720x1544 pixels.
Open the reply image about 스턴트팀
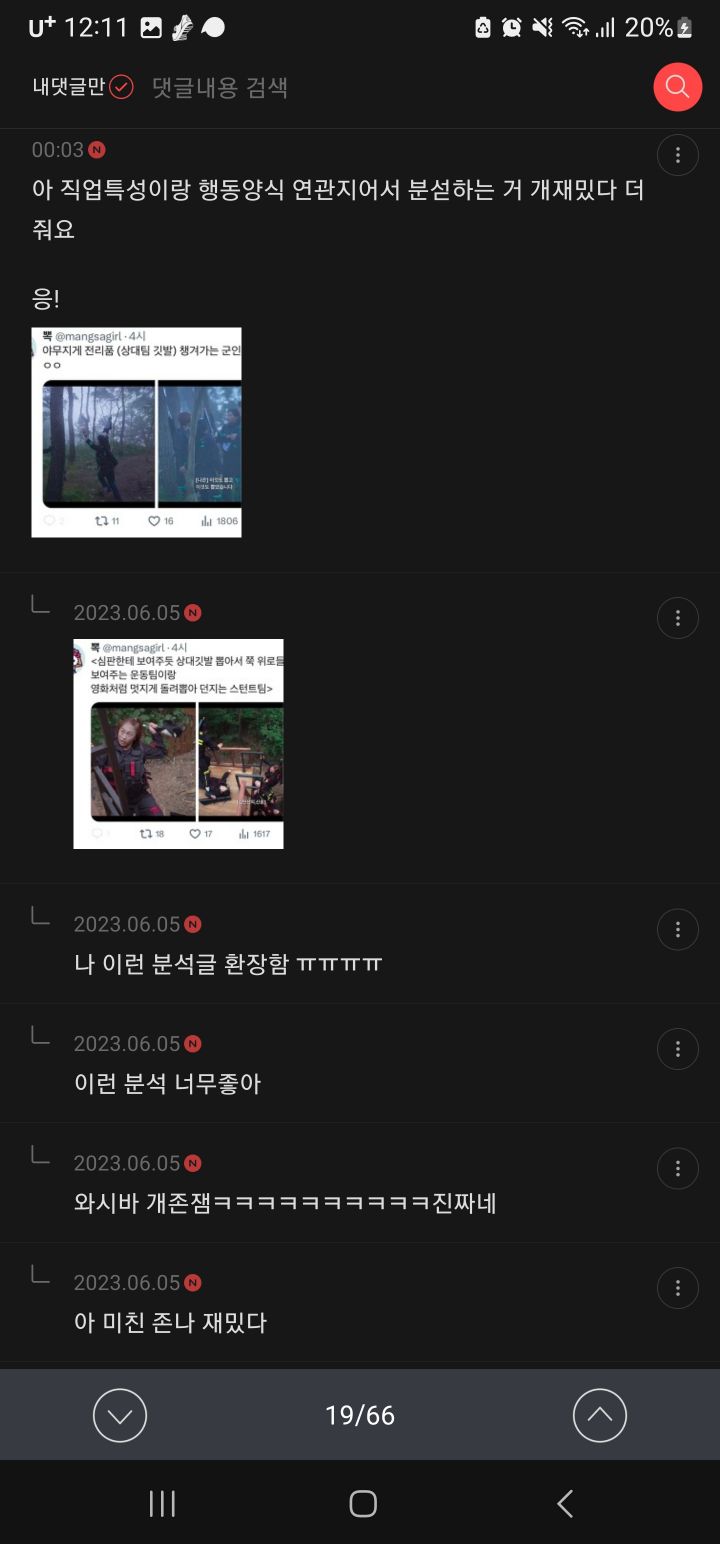[x=178, y=743]
